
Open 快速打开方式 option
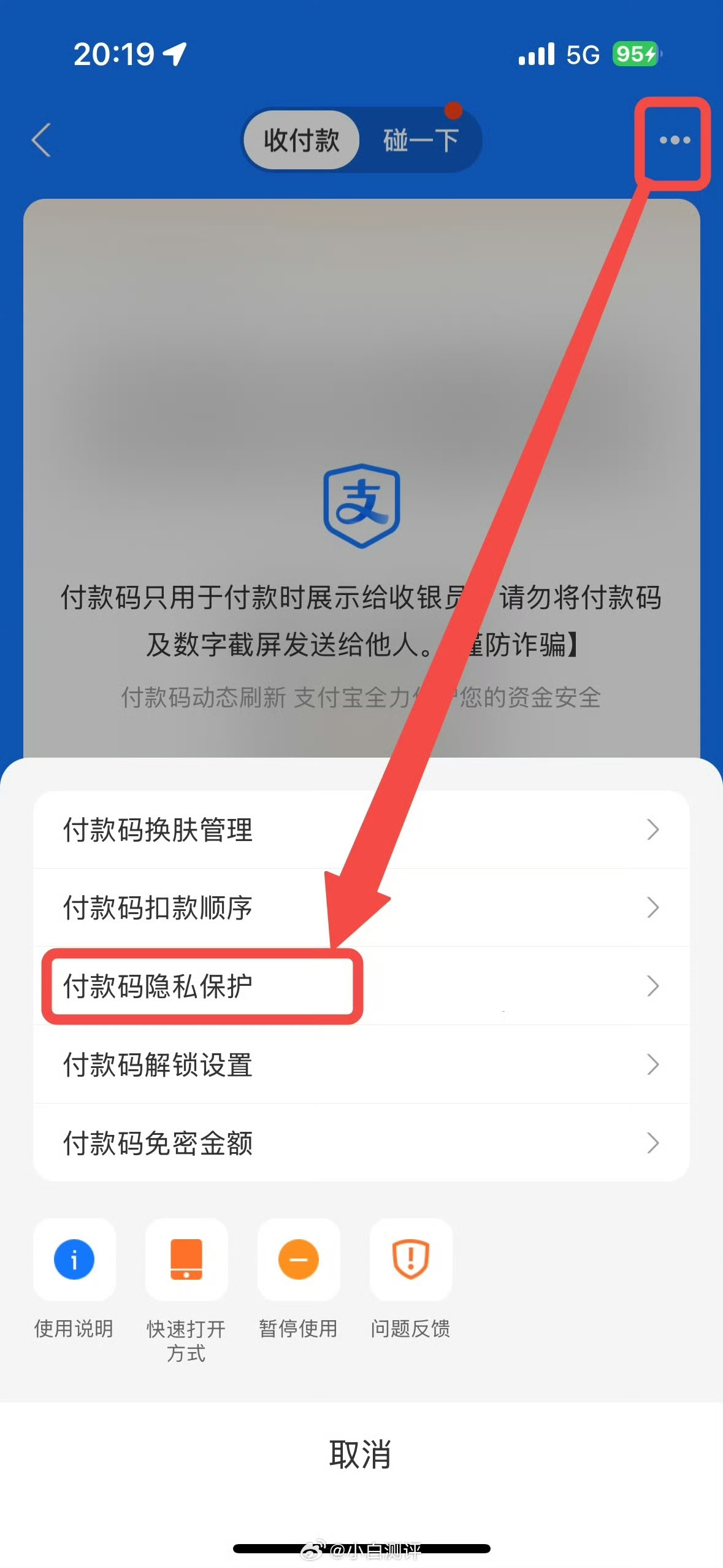point(186,1259)
